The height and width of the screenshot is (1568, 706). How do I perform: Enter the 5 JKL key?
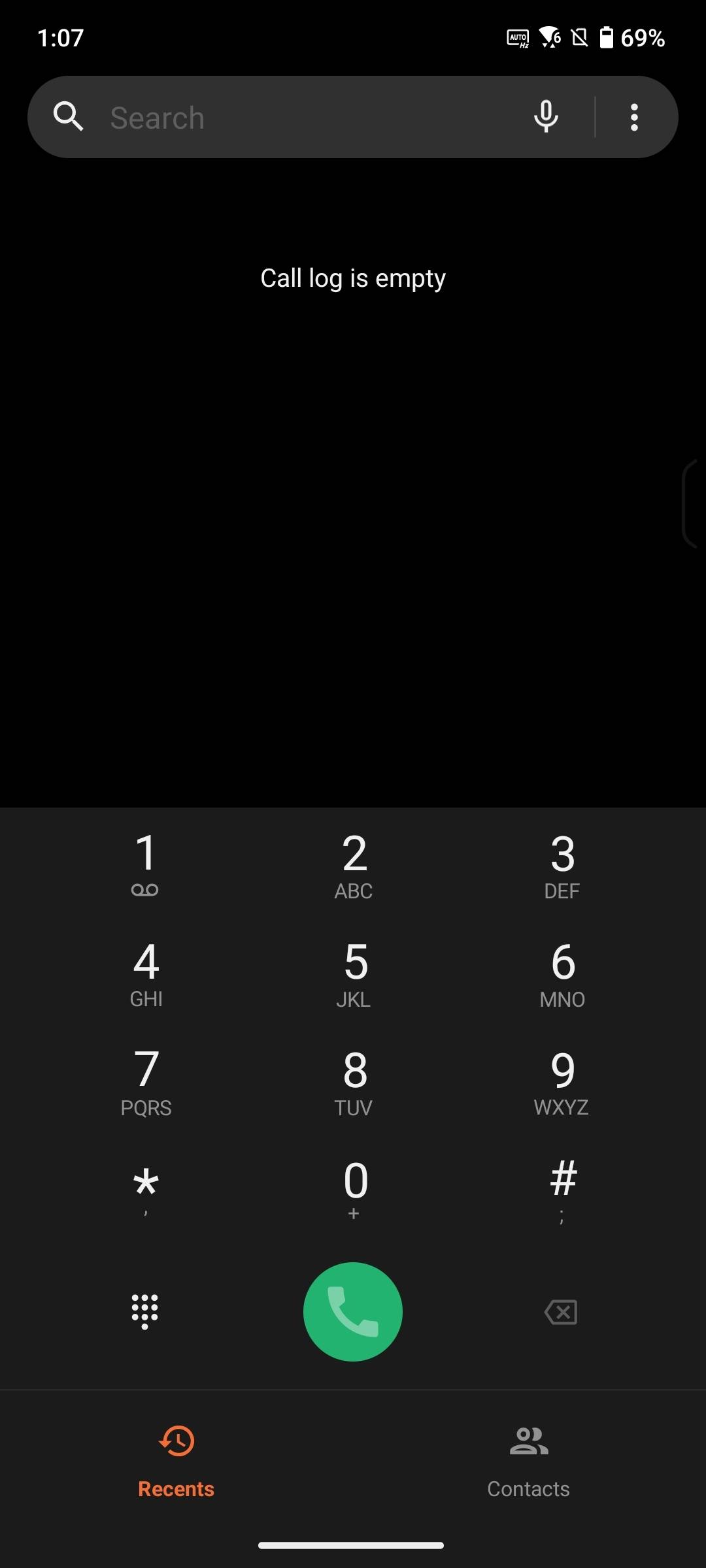(x=354, y=972)
